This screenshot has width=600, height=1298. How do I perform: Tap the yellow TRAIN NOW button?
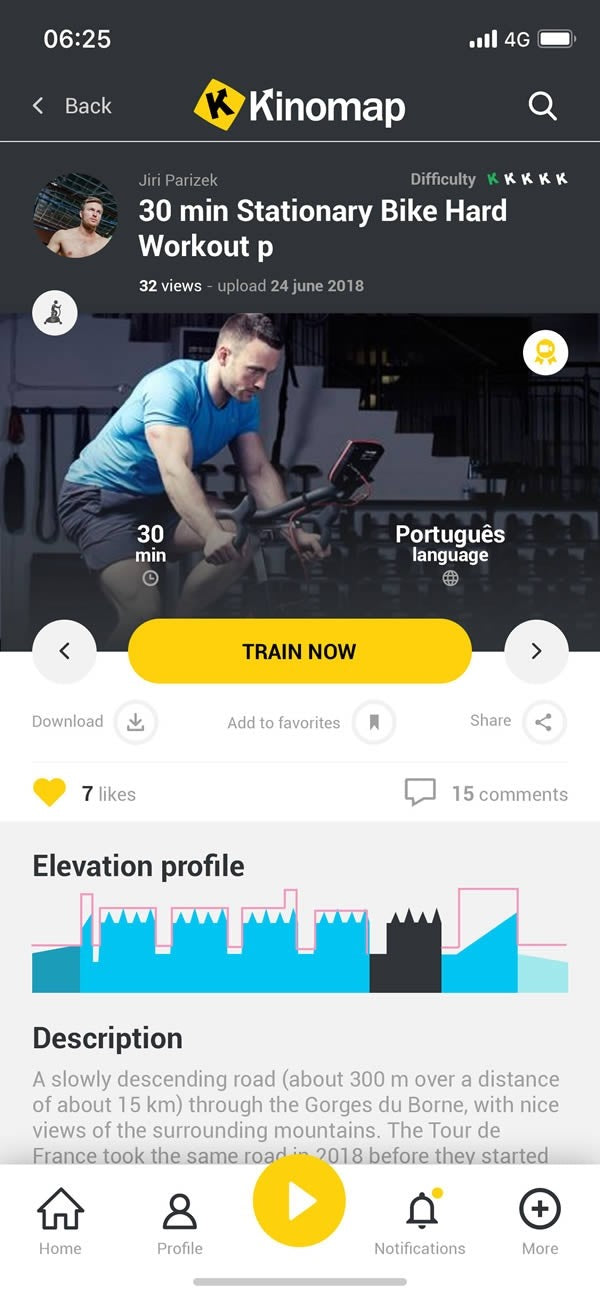(x=299, y=651)
